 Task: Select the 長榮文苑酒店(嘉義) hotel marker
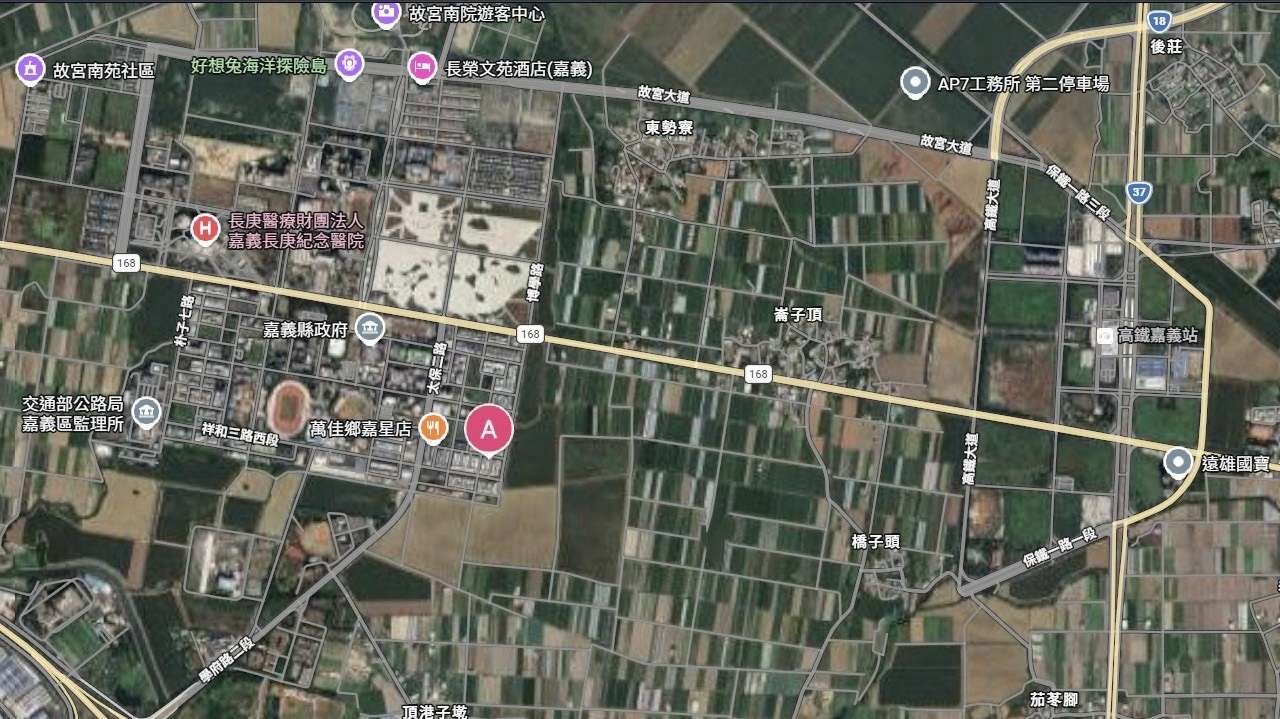pyautogui.click(x=422, y=66)
